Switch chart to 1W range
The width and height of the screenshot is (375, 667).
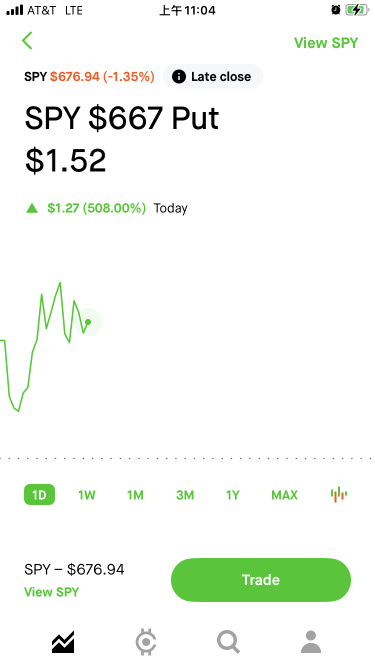tap(87, 495)
